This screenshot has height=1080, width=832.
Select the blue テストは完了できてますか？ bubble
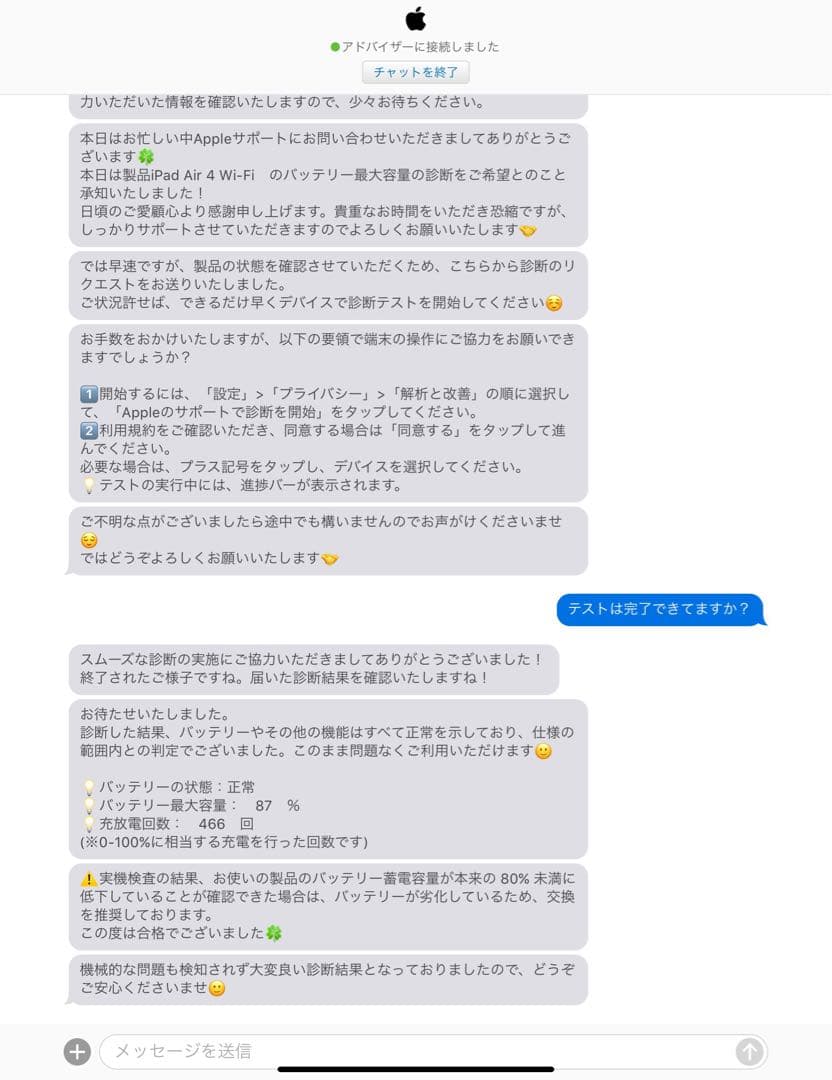(661, 608)
